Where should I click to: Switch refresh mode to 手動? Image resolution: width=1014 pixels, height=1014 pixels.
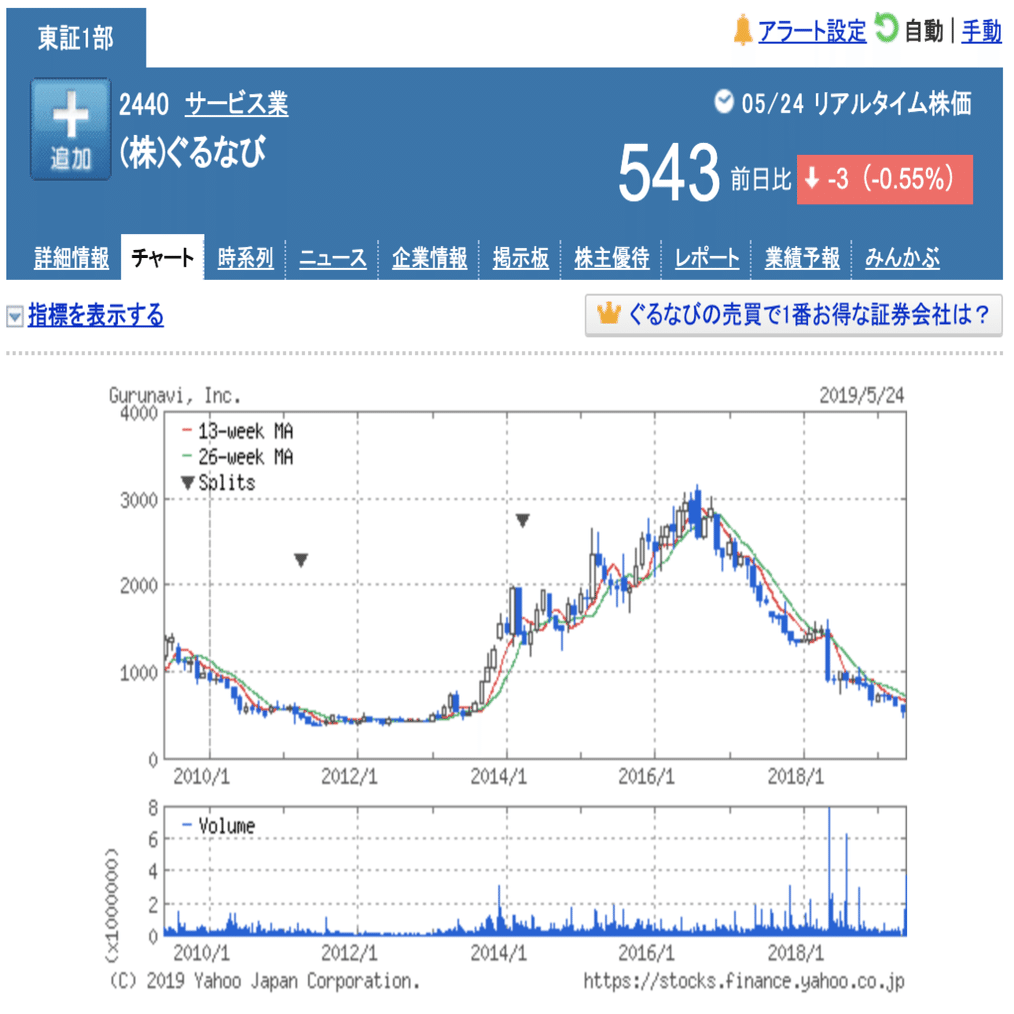[981, 32]
